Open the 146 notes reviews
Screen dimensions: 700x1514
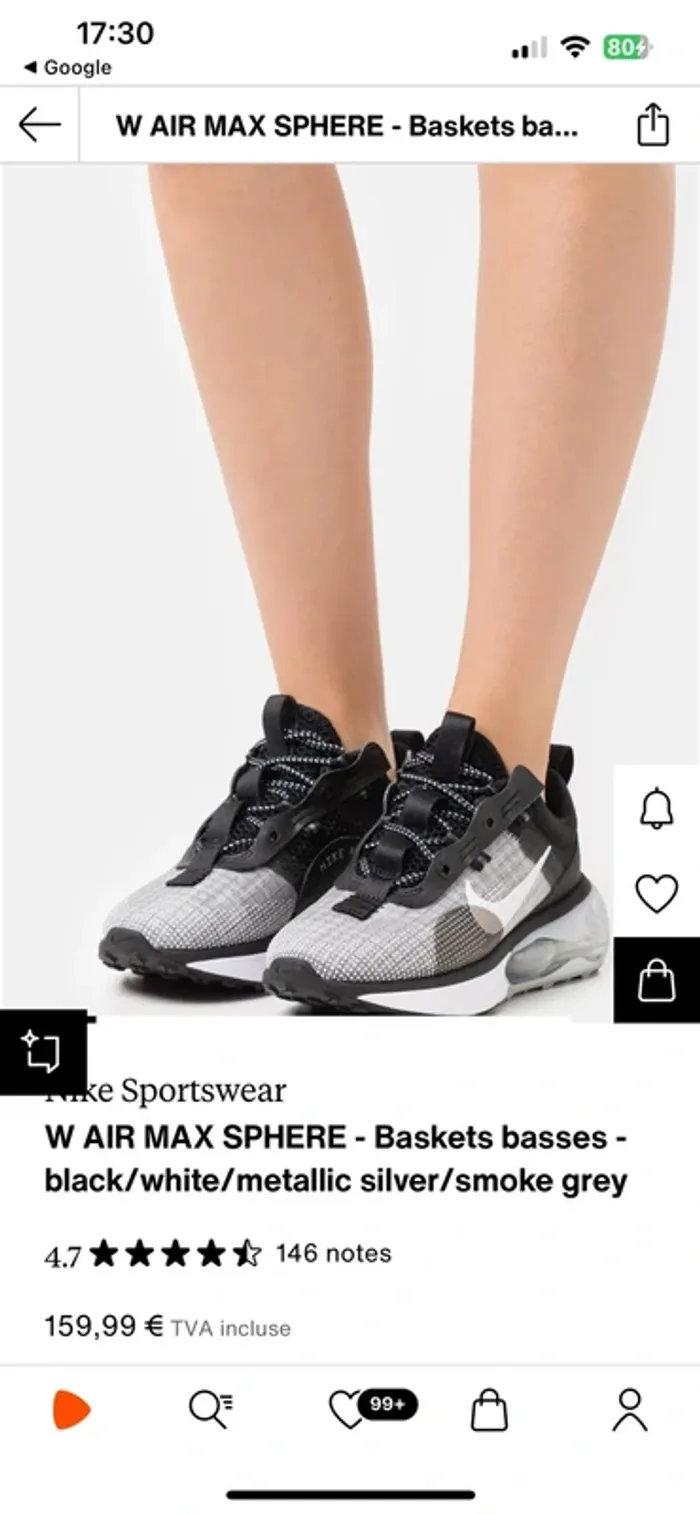click(x=333, y=1253)
